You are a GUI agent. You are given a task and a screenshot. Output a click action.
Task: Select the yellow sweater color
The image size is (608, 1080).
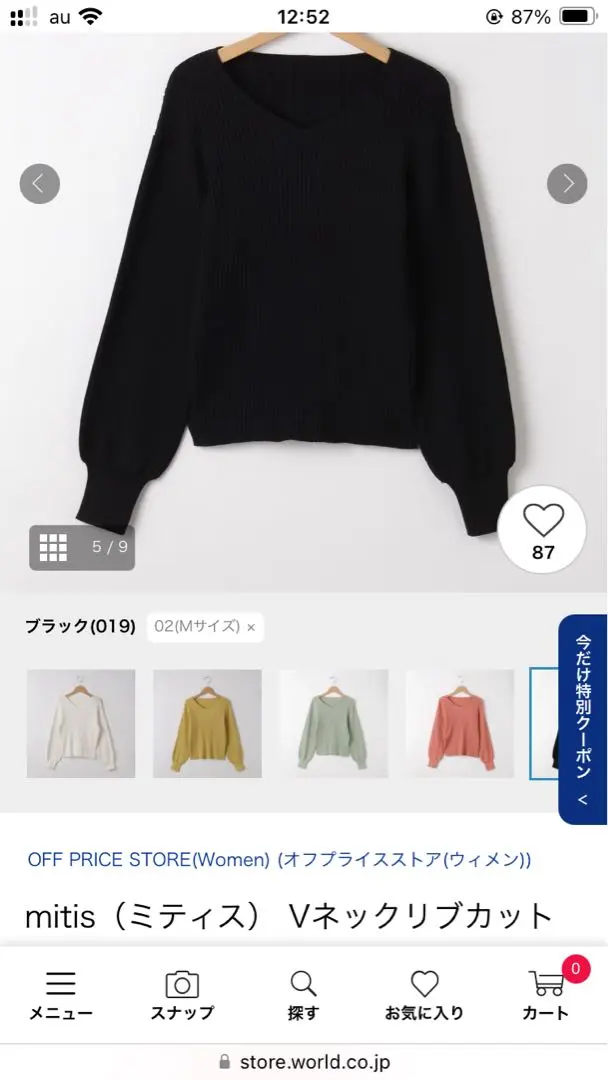pyautogui.click(x=207, y=723)
